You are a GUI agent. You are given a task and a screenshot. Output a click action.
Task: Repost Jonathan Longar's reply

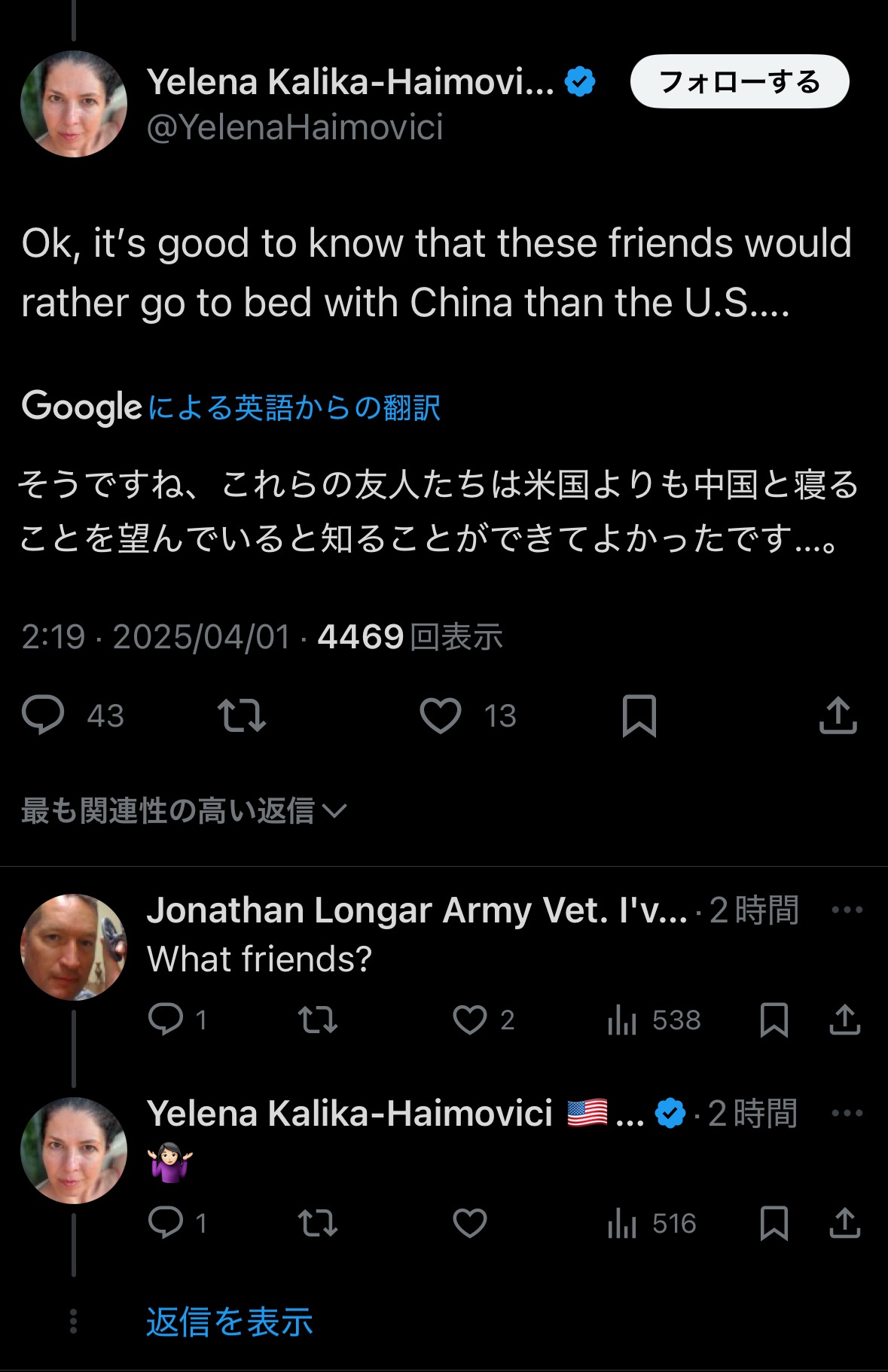[x=317, y=1020]
